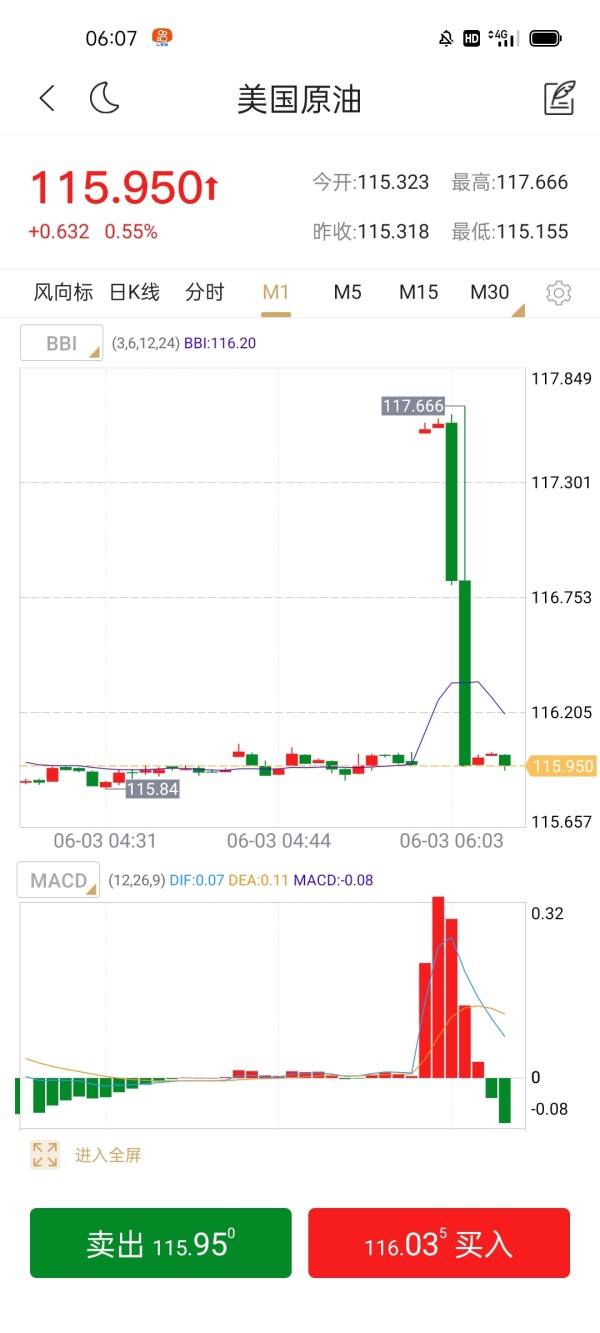Switch to the 风向标 tab
This screenshot has width=600, height=1333.
[63, 292]
